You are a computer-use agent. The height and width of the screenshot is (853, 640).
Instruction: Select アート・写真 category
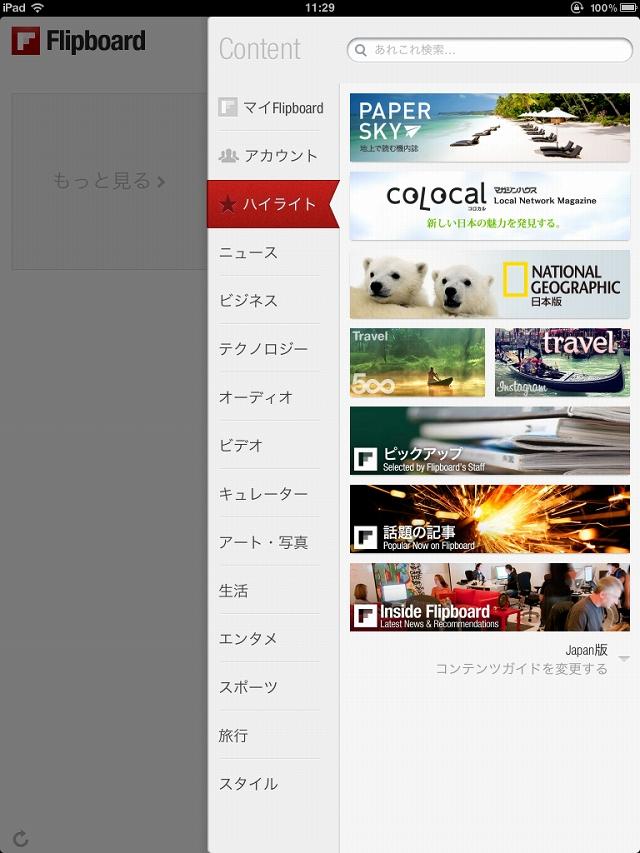[263, 542]
